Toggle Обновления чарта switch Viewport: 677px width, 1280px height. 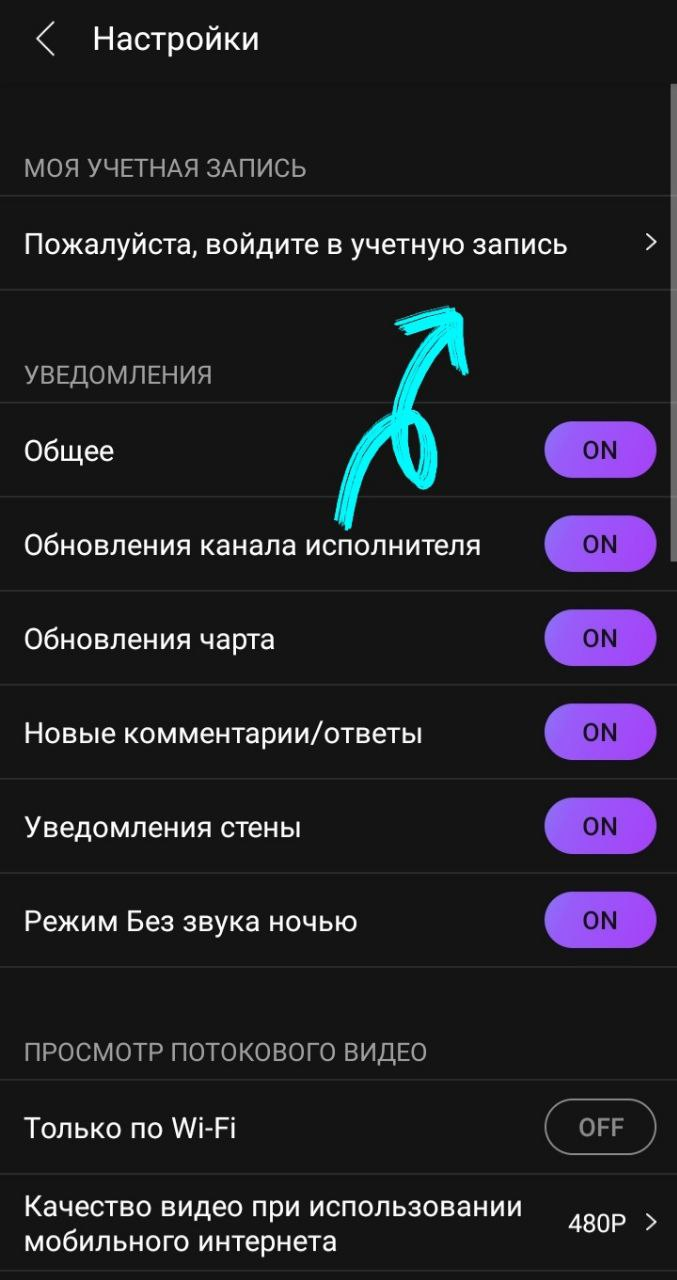[600, 638]
